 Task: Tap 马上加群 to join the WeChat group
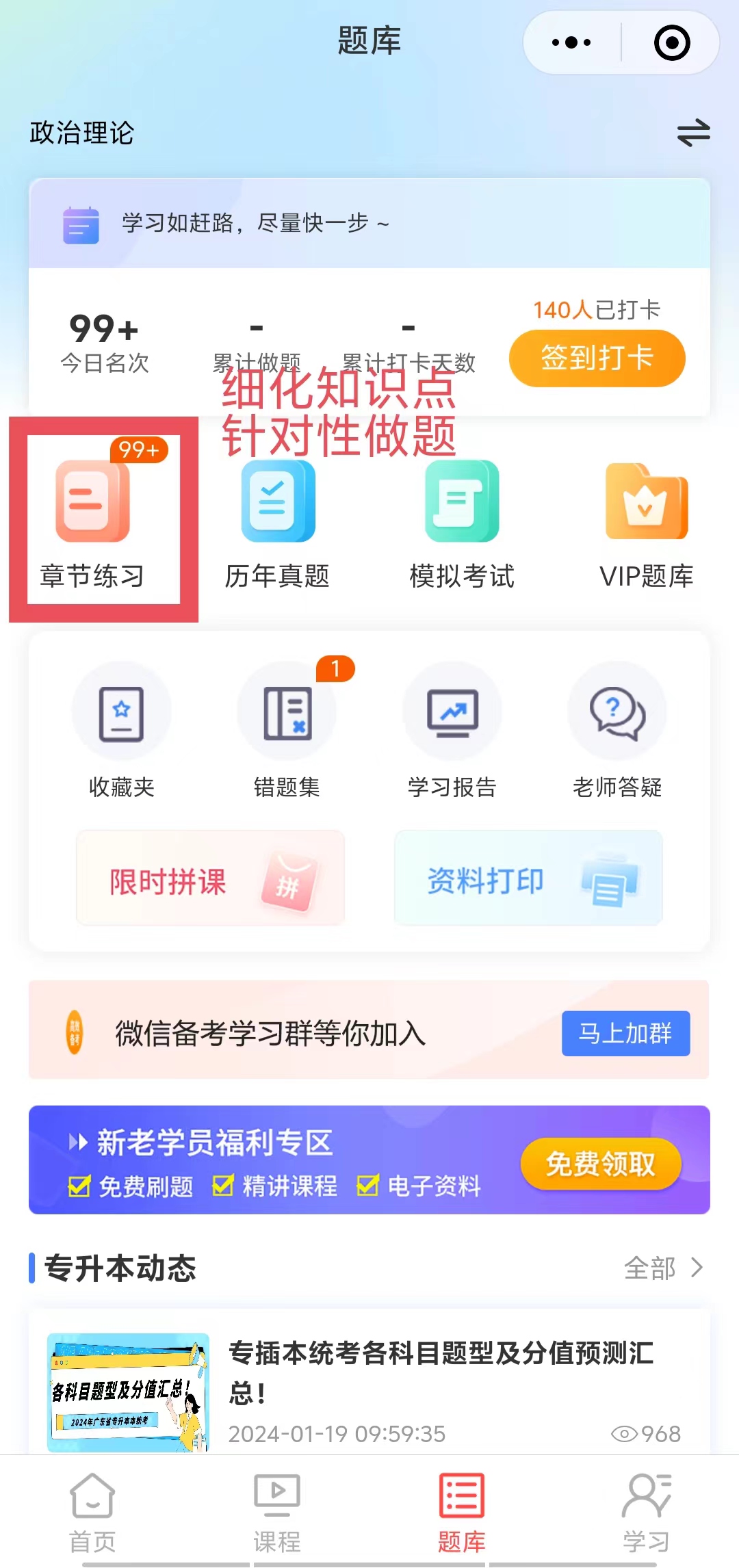coord(625,1033)
